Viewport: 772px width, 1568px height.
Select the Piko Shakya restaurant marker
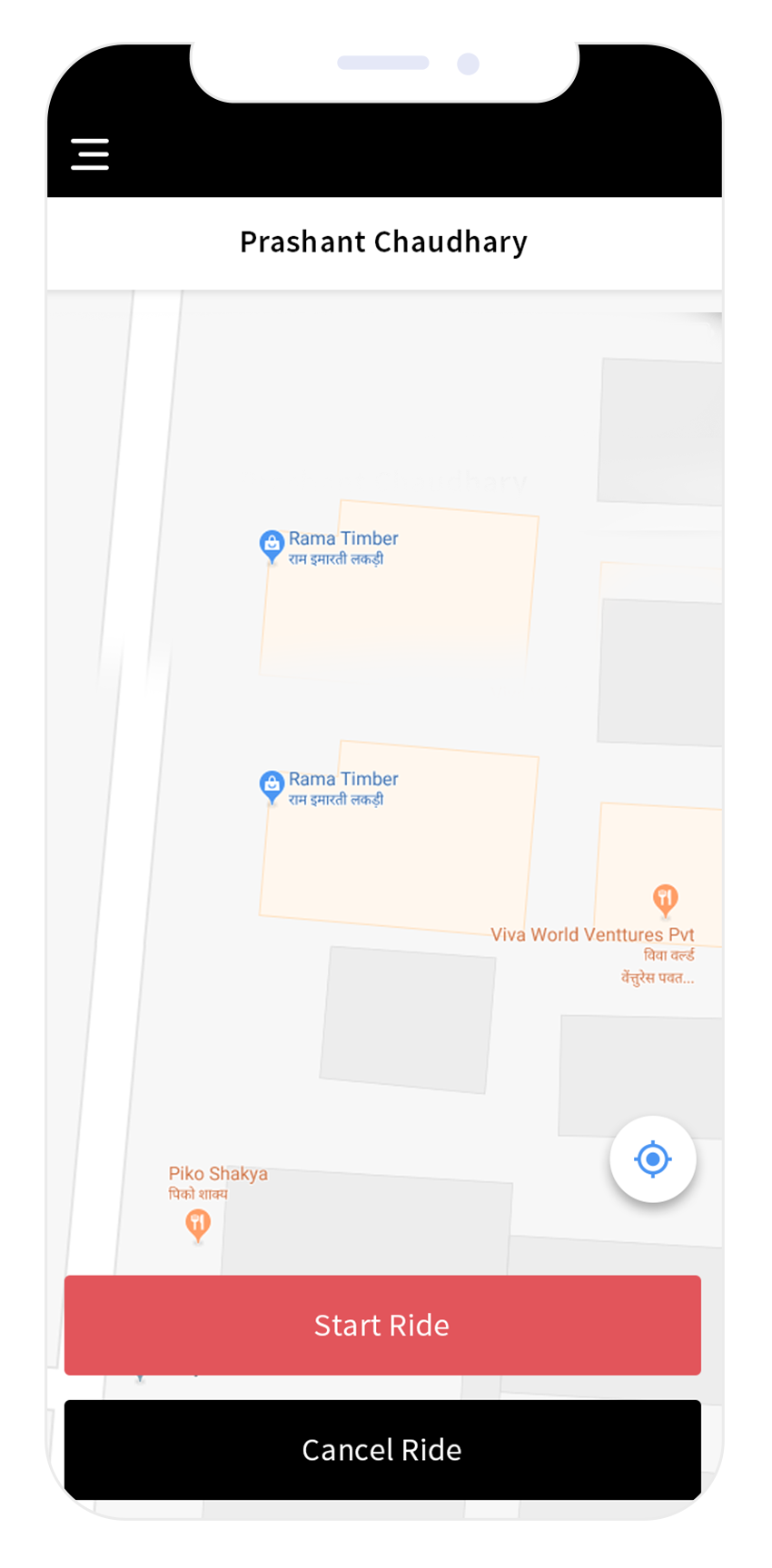pos(198,1225)
